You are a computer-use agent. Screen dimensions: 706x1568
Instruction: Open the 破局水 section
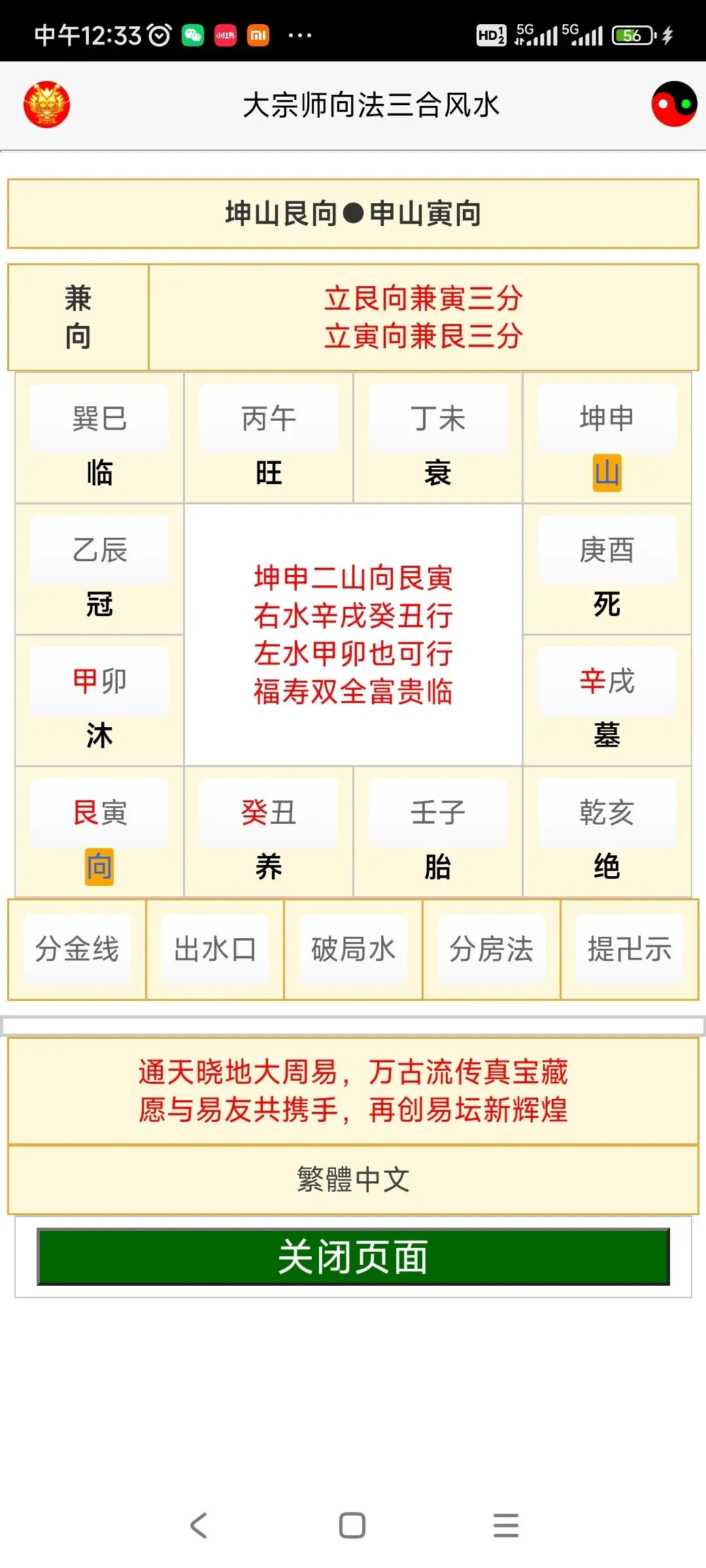point(353,949)
